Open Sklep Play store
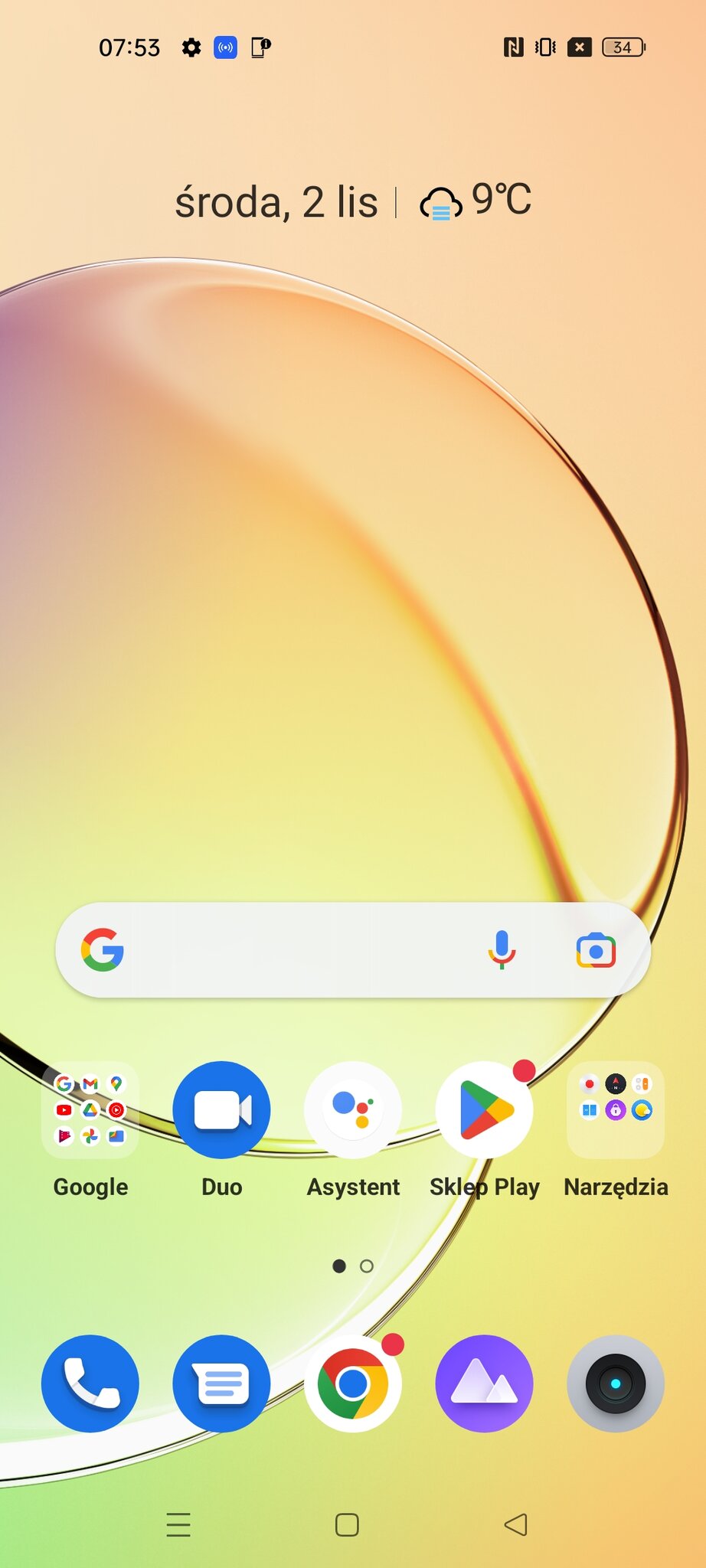706x1568 pixels. 484,1110
